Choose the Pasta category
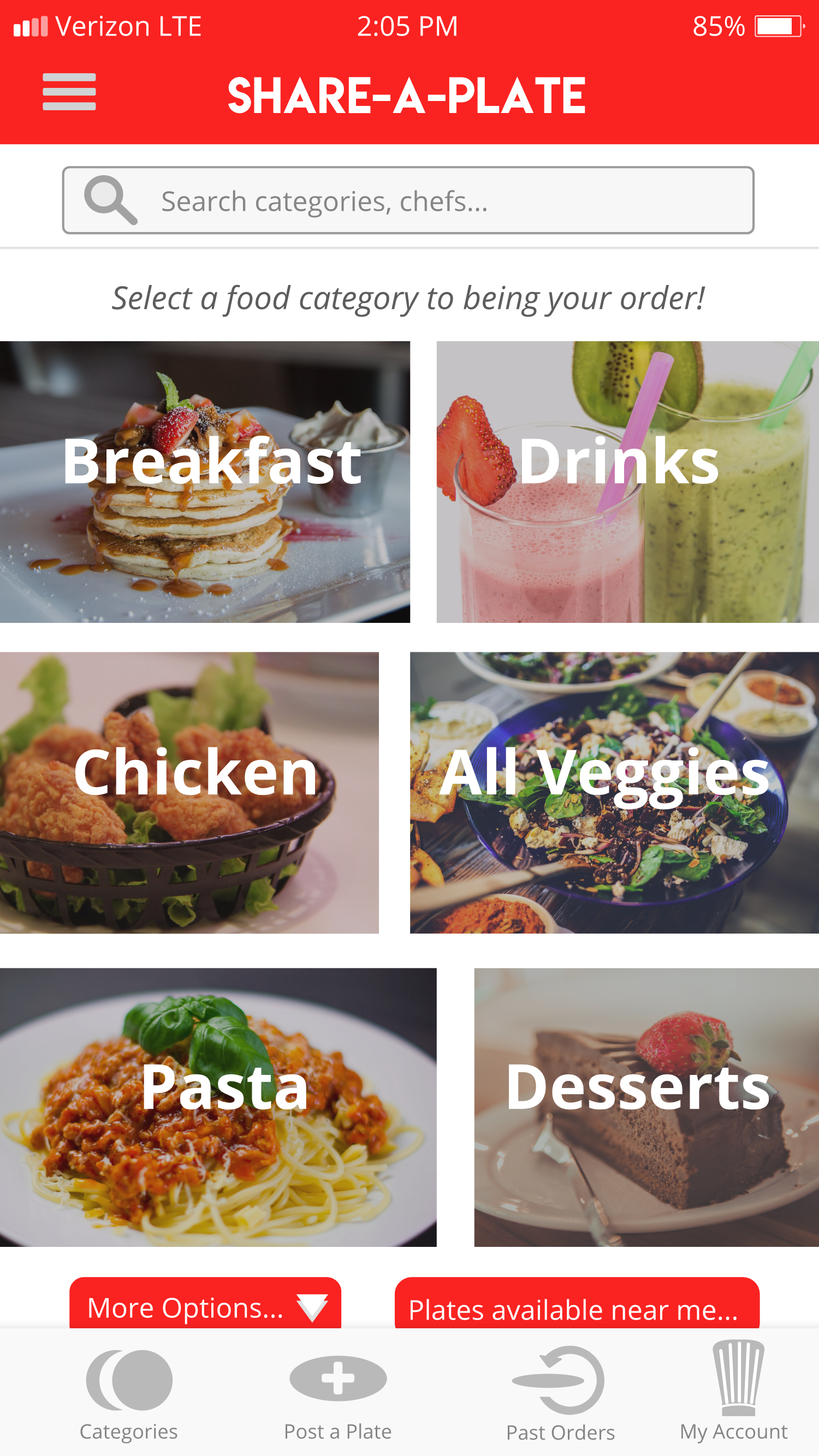 pyautogui.click(x=218, y=1107)
